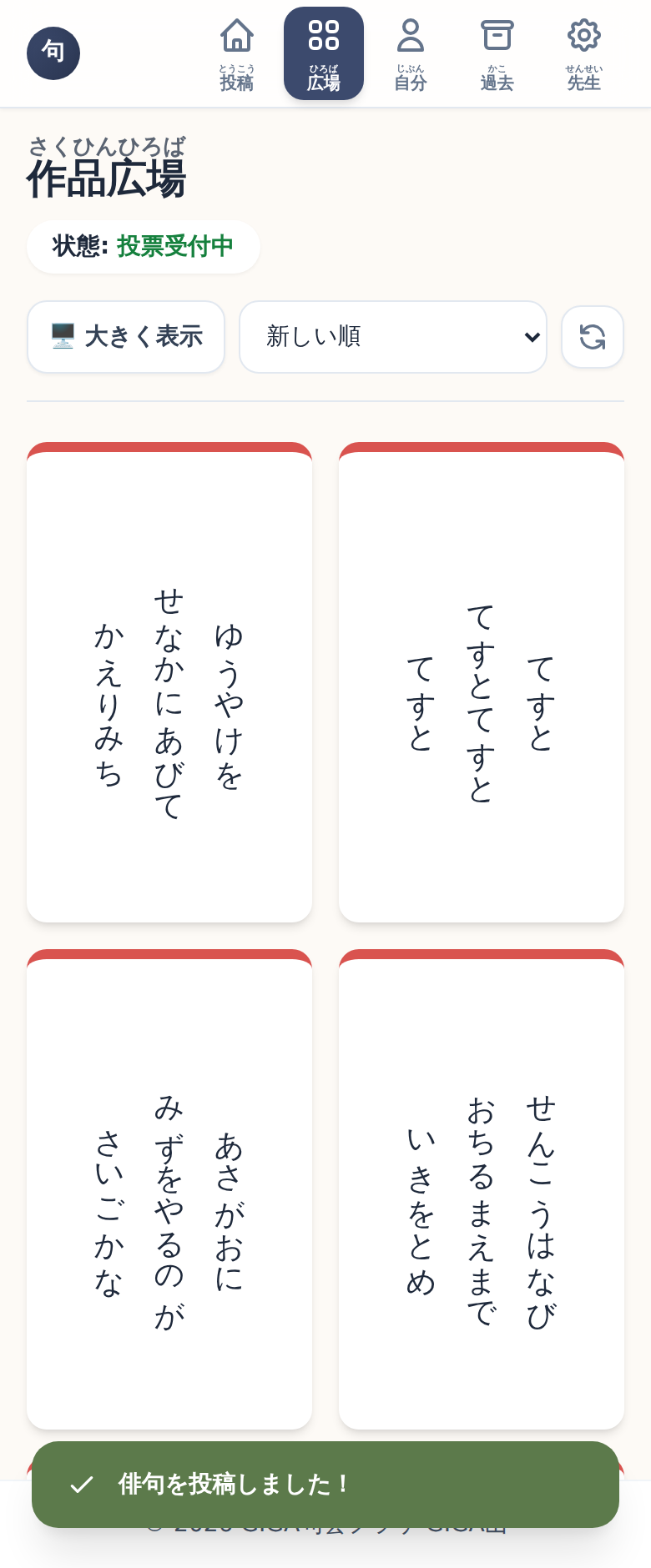
Task: Switch to the 自分 tab
Action: (x=411, y=53)
